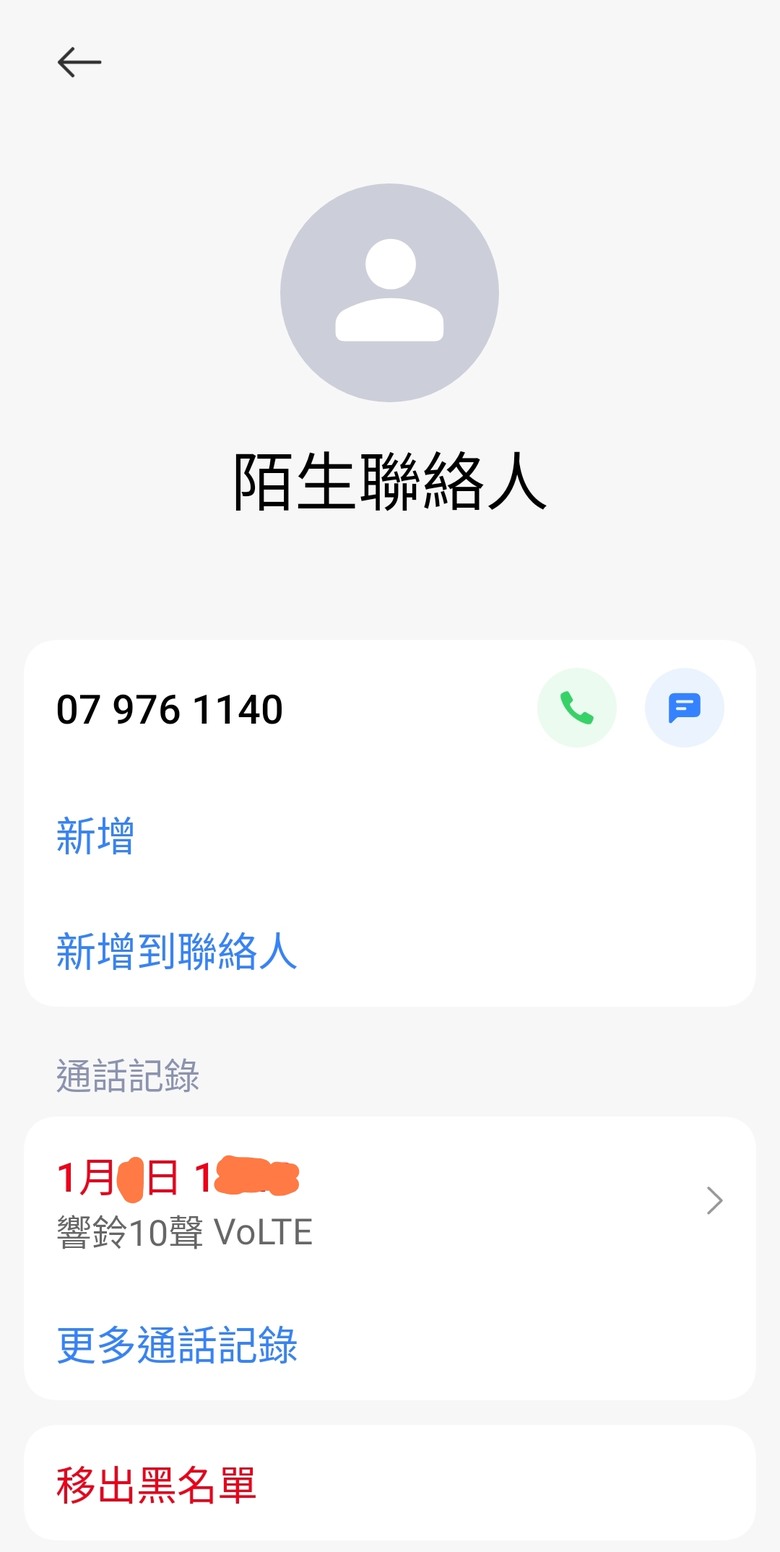Viewport: 780px width, 1552px height.
Task: Open SMS via the blue message bubble icon
Action: [x=684, y=707]
